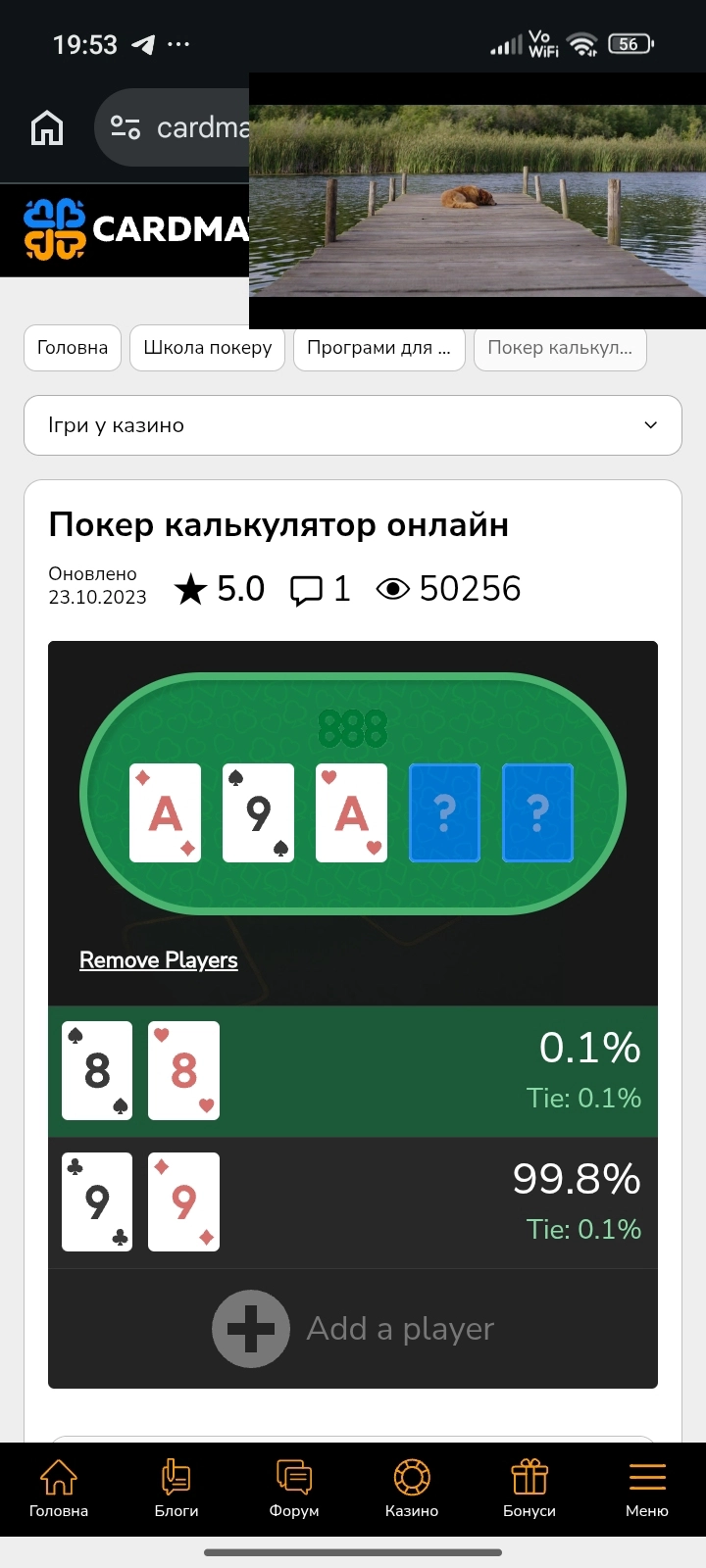Select the second unknown board card
This screenshot has width=706, height=1568.
click(x=537, y=812)
